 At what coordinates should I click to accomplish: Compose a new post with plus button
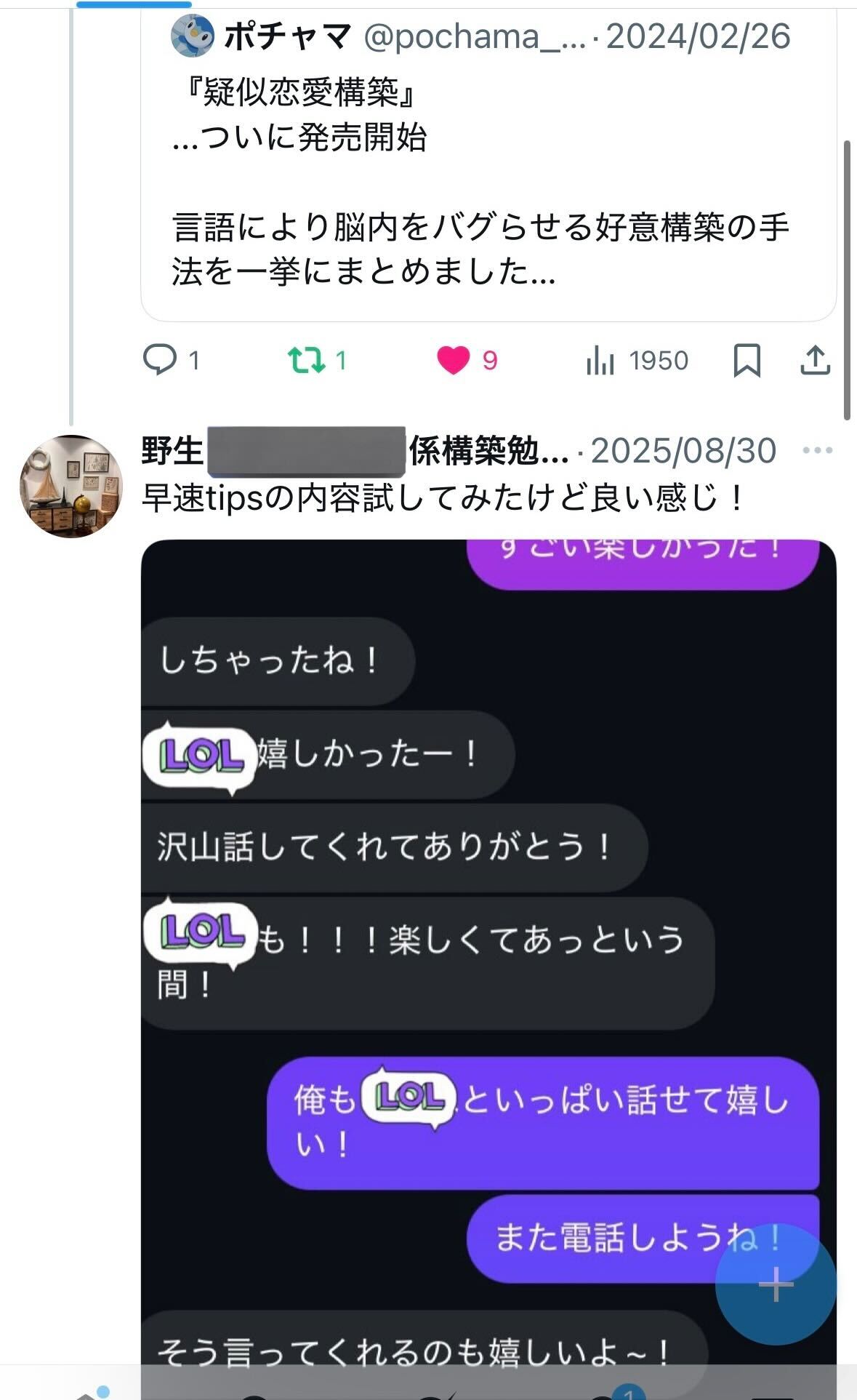776,1284
